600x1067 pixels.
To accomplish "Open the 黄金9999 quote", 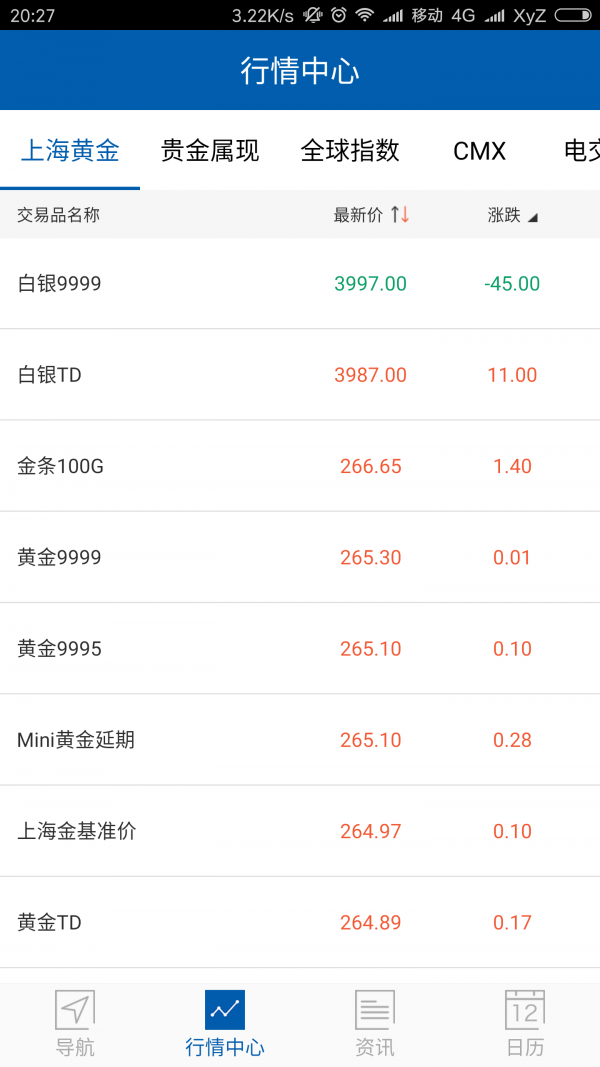I will pos(300,557).
